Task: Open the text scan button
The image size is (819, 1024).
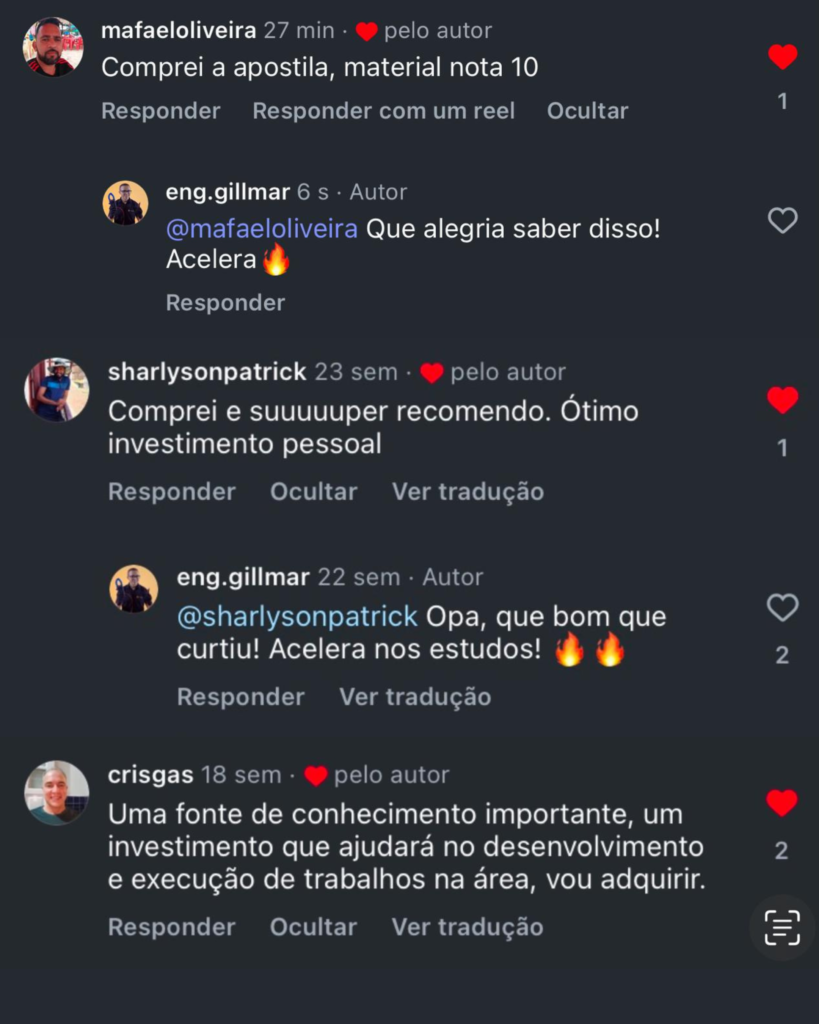Action: pyautogui.click(x=782, y=927)
